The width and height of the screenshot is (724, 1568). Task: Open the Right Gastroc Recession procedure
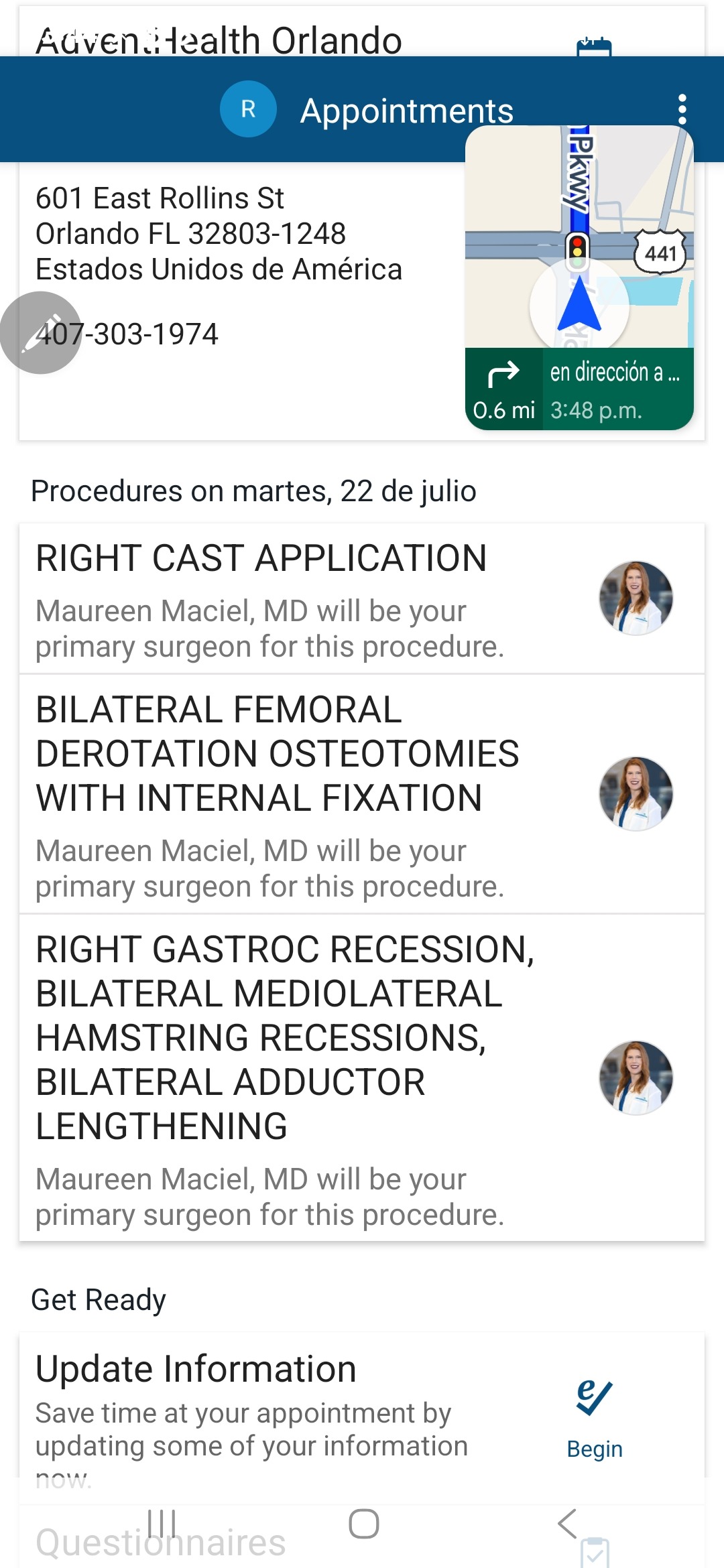pos(362,1078)
